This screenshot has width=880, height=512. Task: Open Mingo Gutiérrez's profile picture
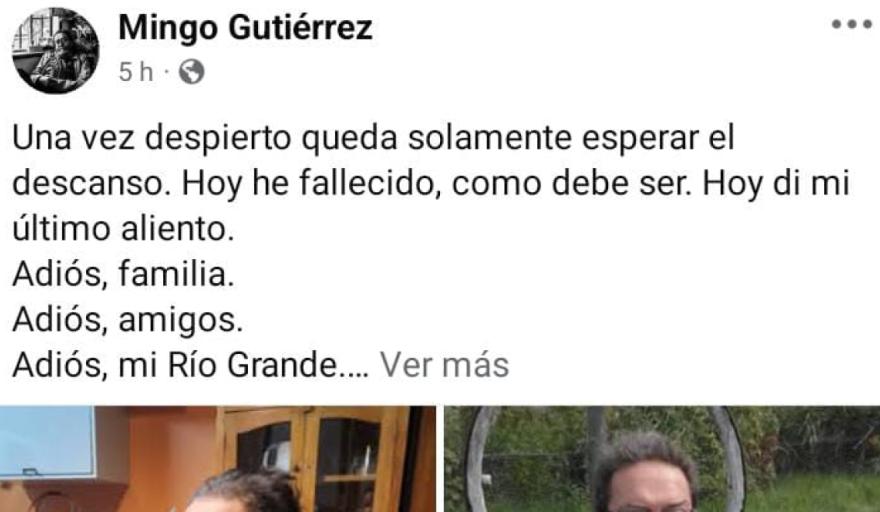55,50
